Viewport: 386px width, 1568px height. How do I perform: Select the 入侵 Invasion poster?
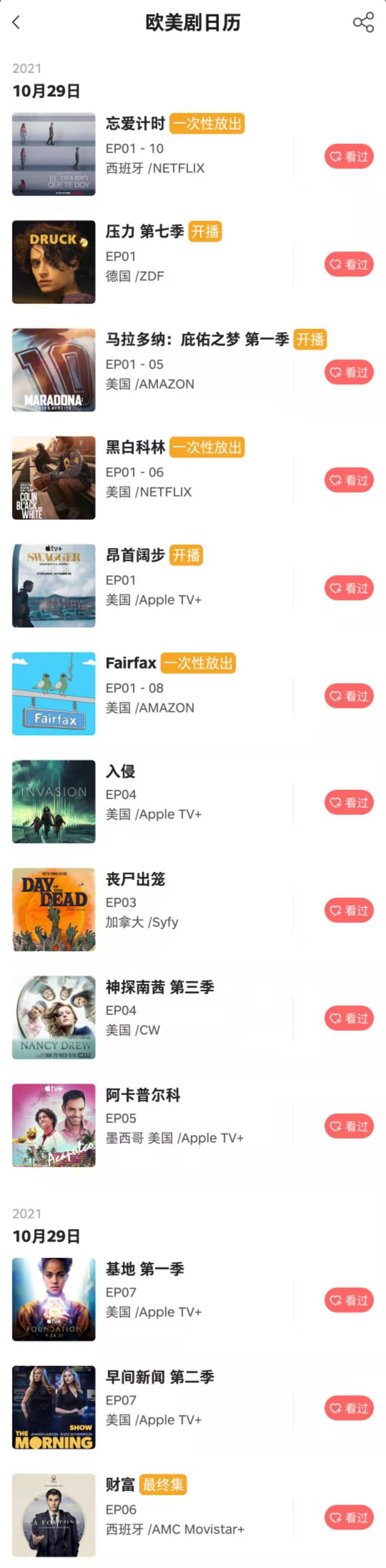(x=54, y=801)
